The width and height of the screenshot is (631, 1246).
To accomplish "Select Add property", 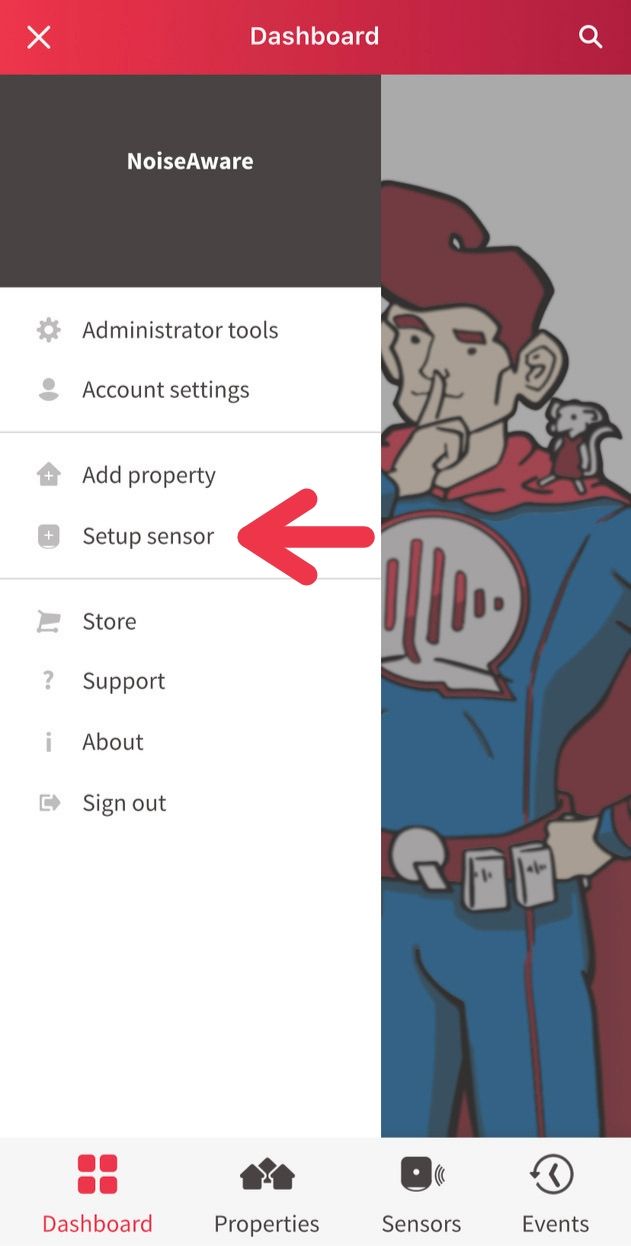I will [x=190, y=475].
